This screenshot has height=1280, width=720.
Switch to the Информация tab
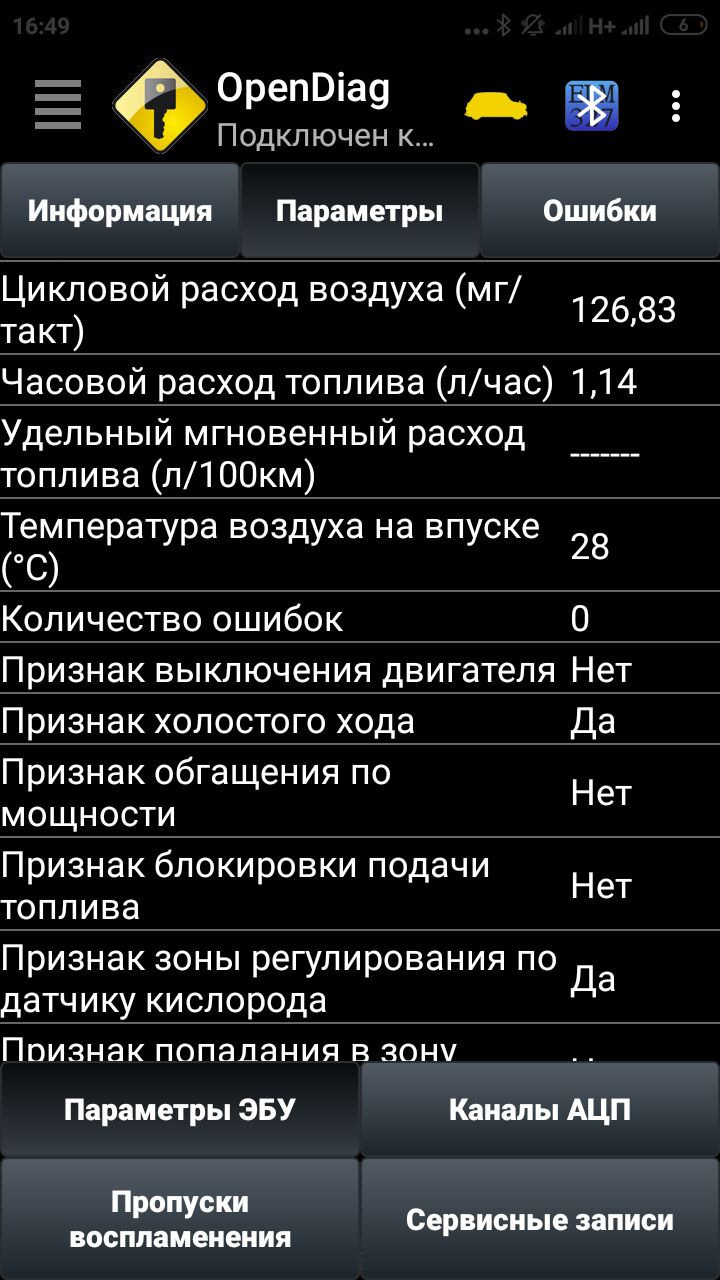[x=120, y=211]
